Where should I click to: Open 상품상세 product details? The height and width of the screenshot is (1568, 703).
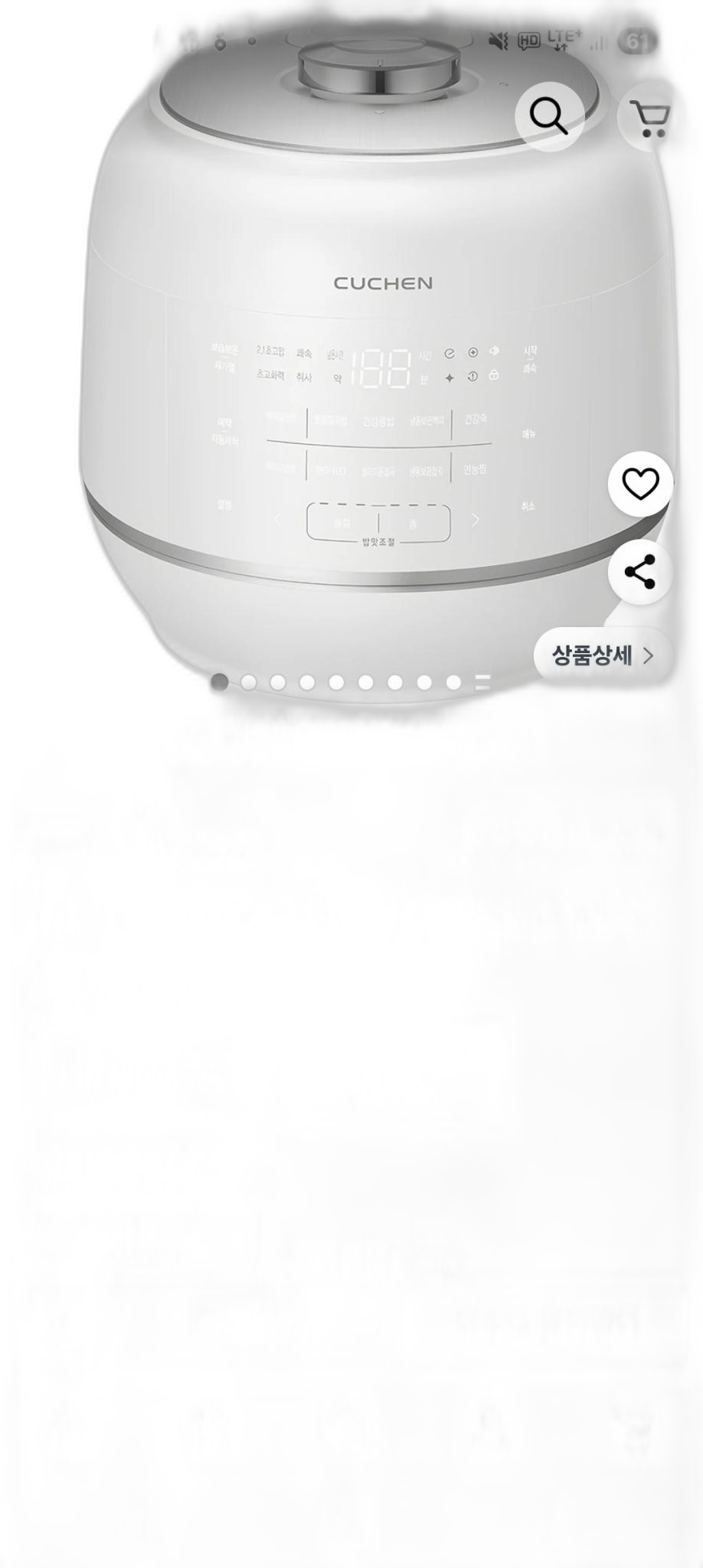point(603,655)
